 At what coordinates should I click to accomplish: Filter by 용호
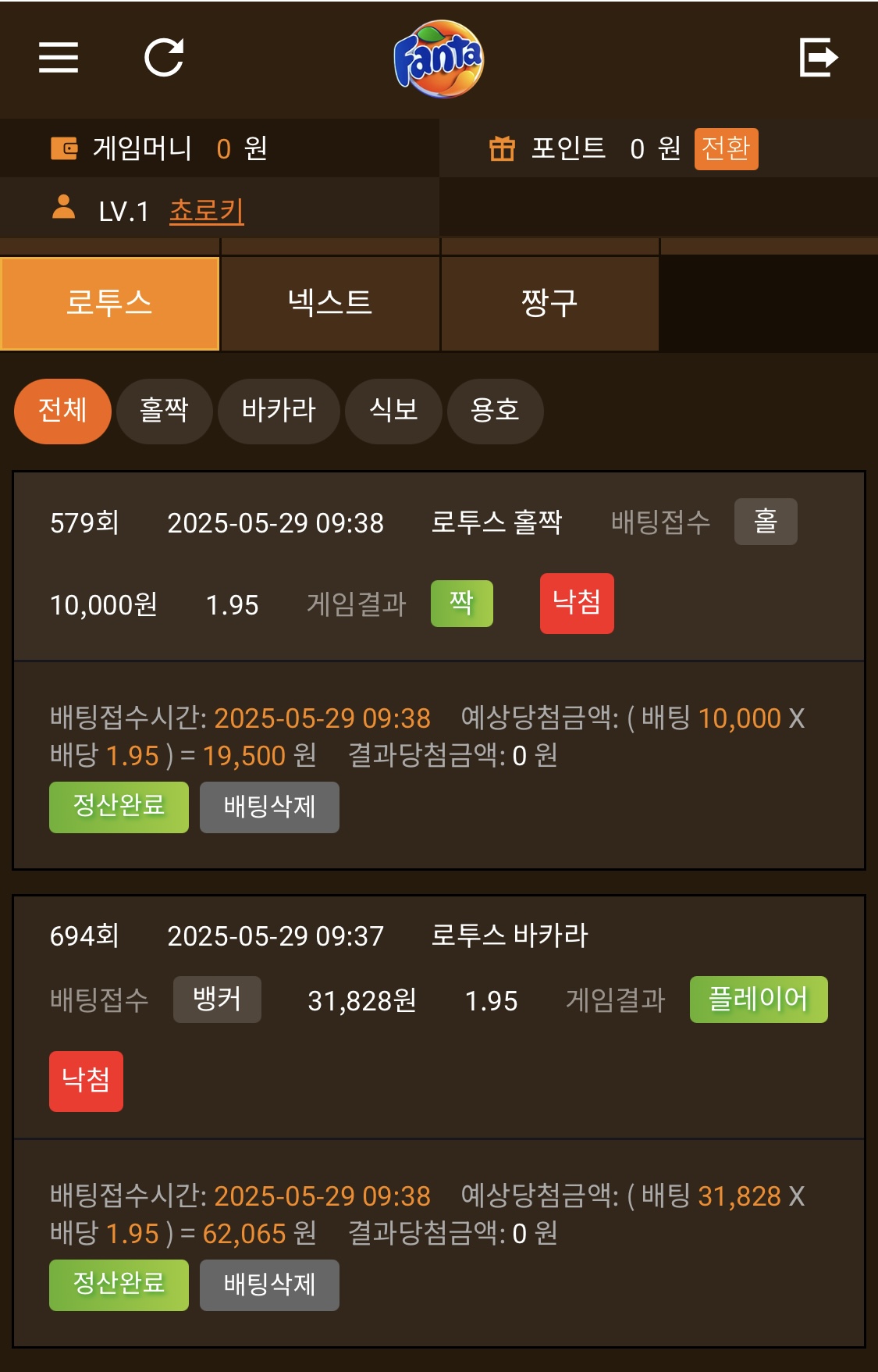click(495, 411)
